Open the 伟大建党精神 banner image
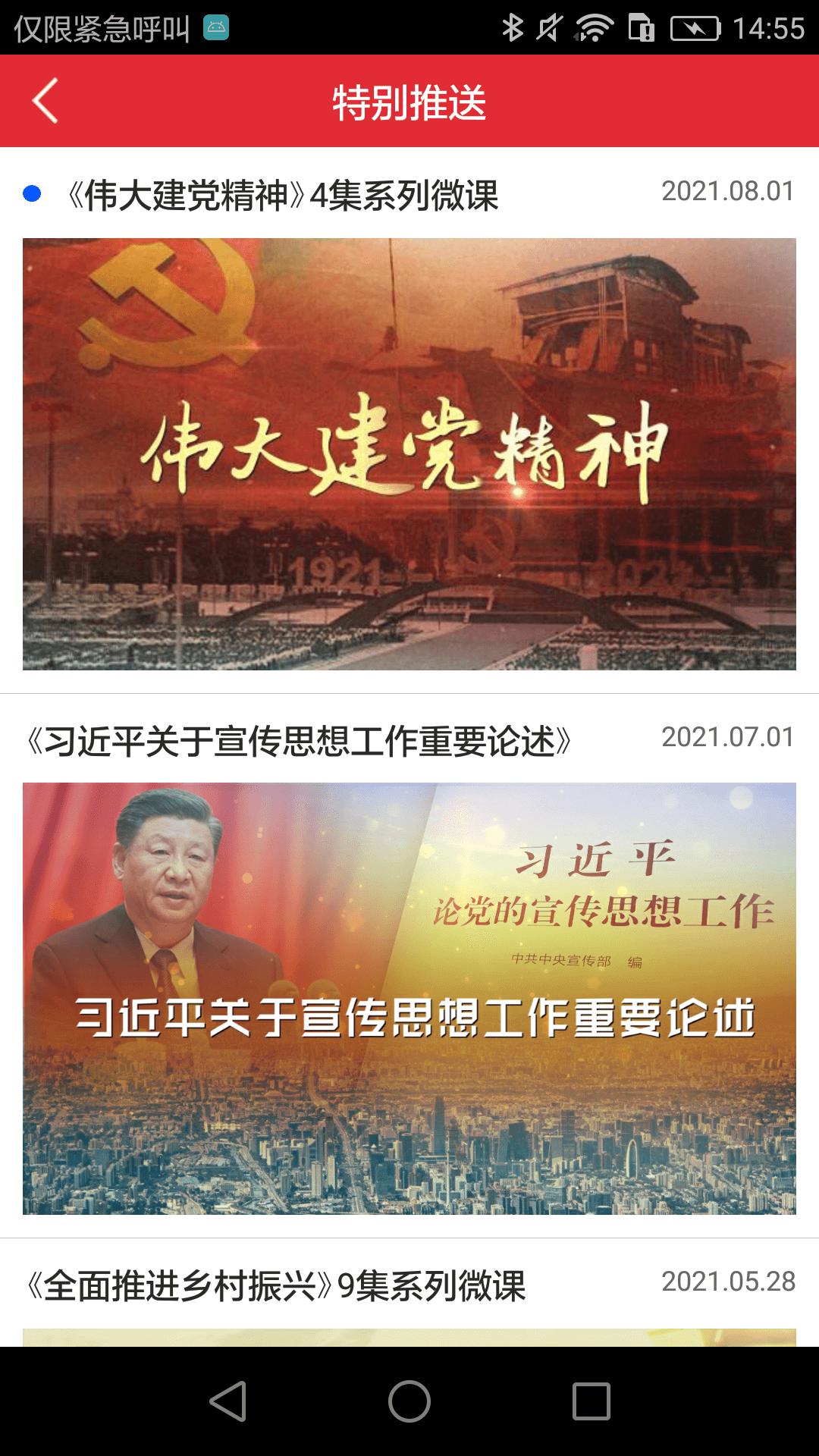 (409, 453)
